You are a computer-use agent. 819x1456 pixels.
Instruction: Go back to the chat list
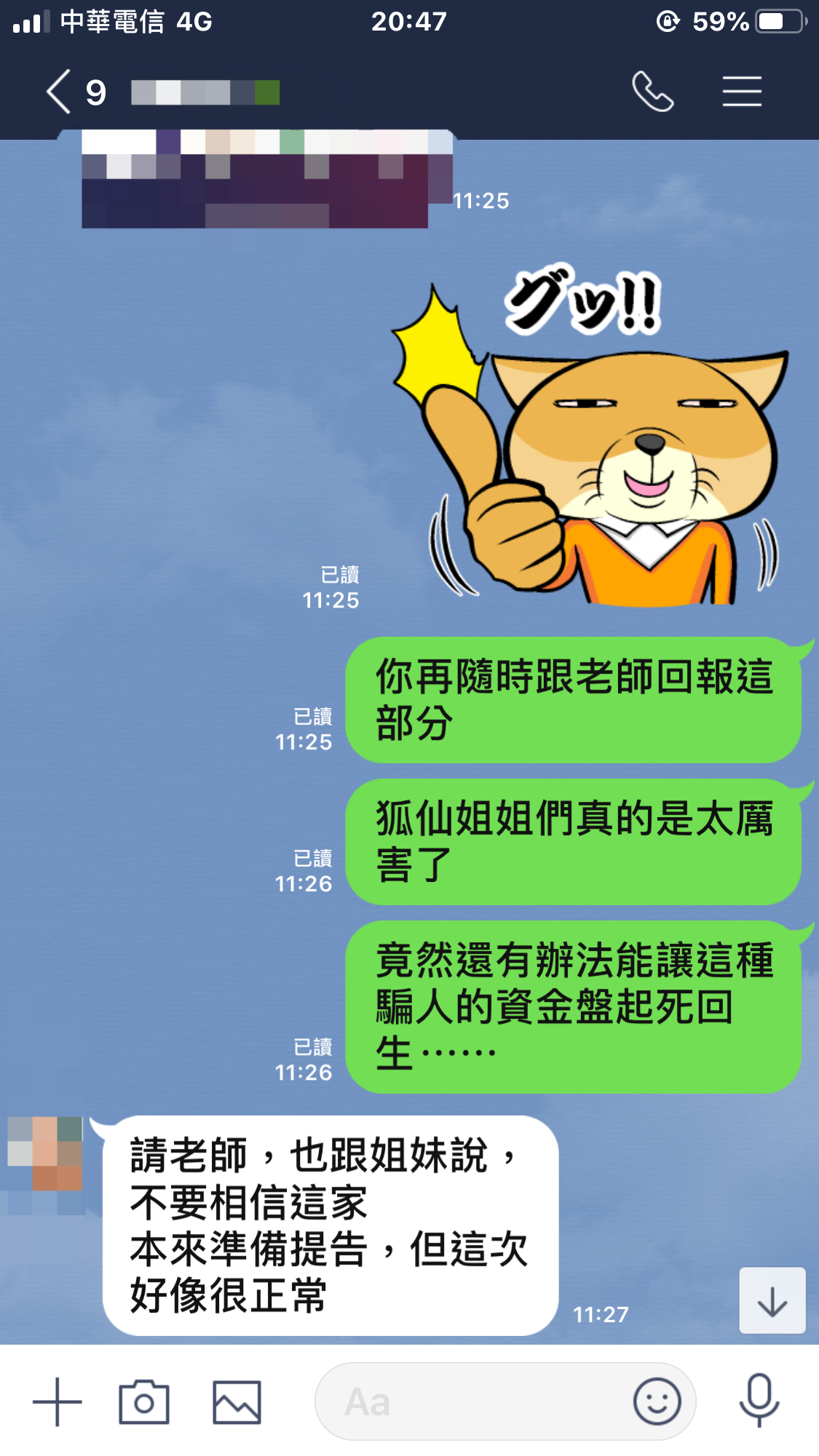tap(60, 92)
